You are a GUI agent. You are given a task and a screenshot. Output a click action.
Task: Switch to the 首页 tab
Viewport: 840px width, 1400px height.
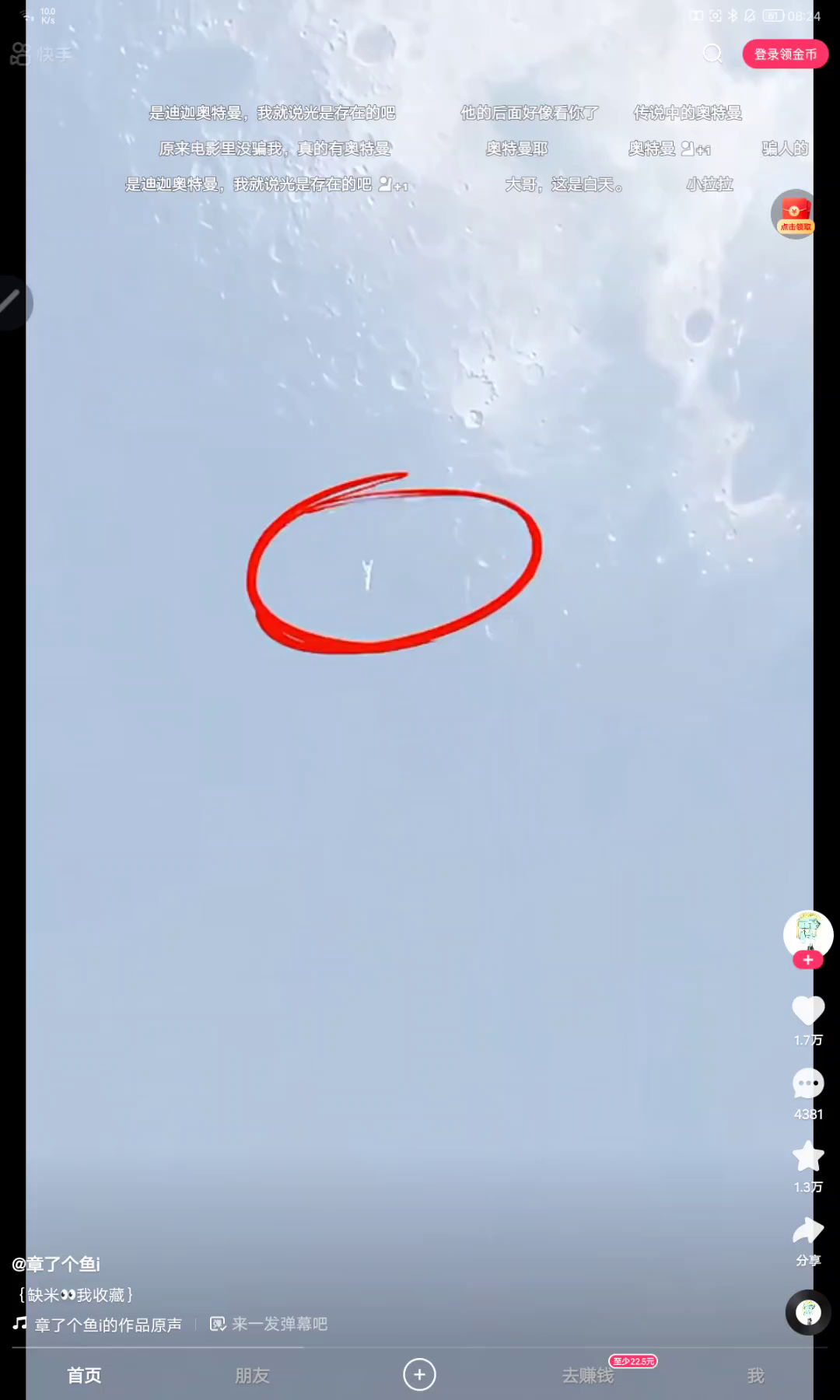[84, 1375]
